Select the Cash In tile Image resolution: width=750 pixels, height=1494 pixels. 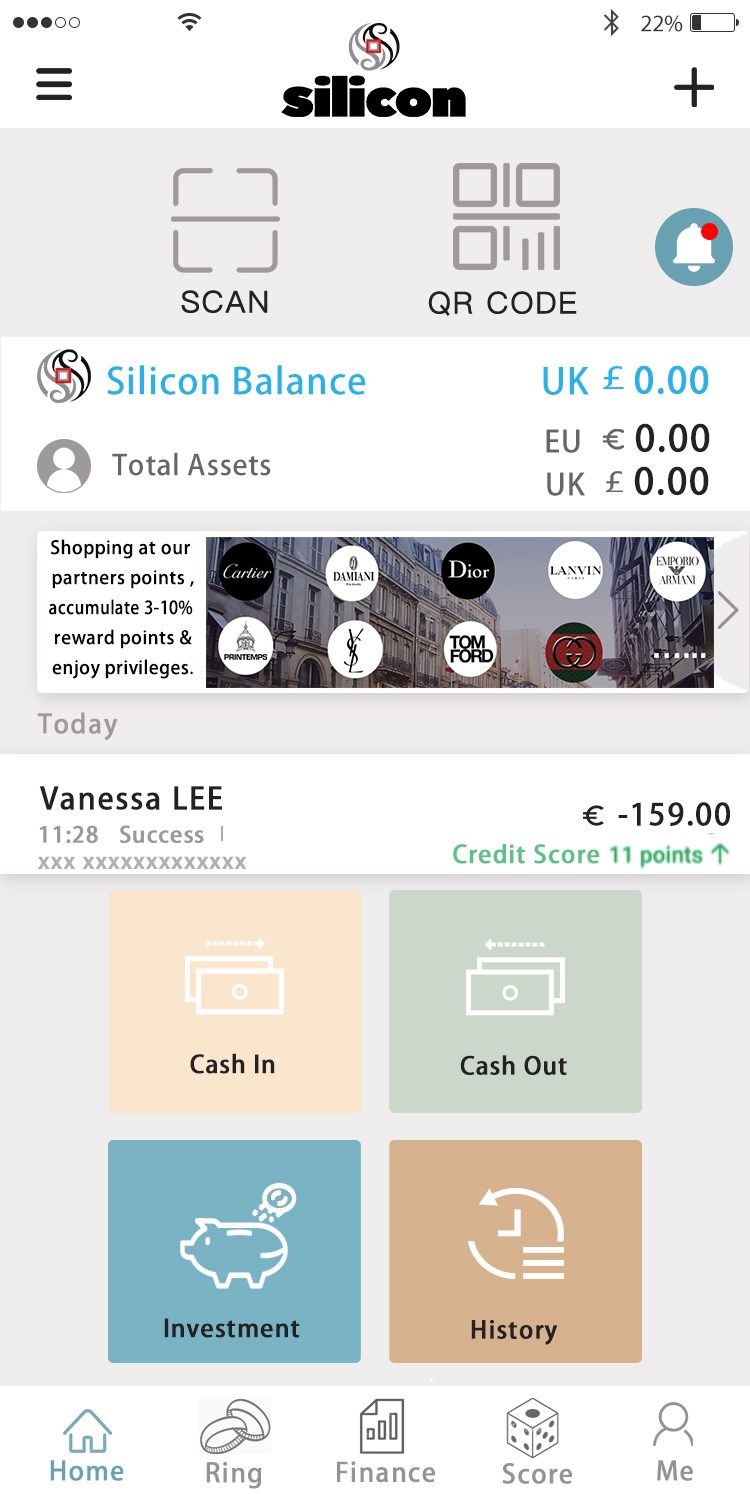click(235, 1001)
